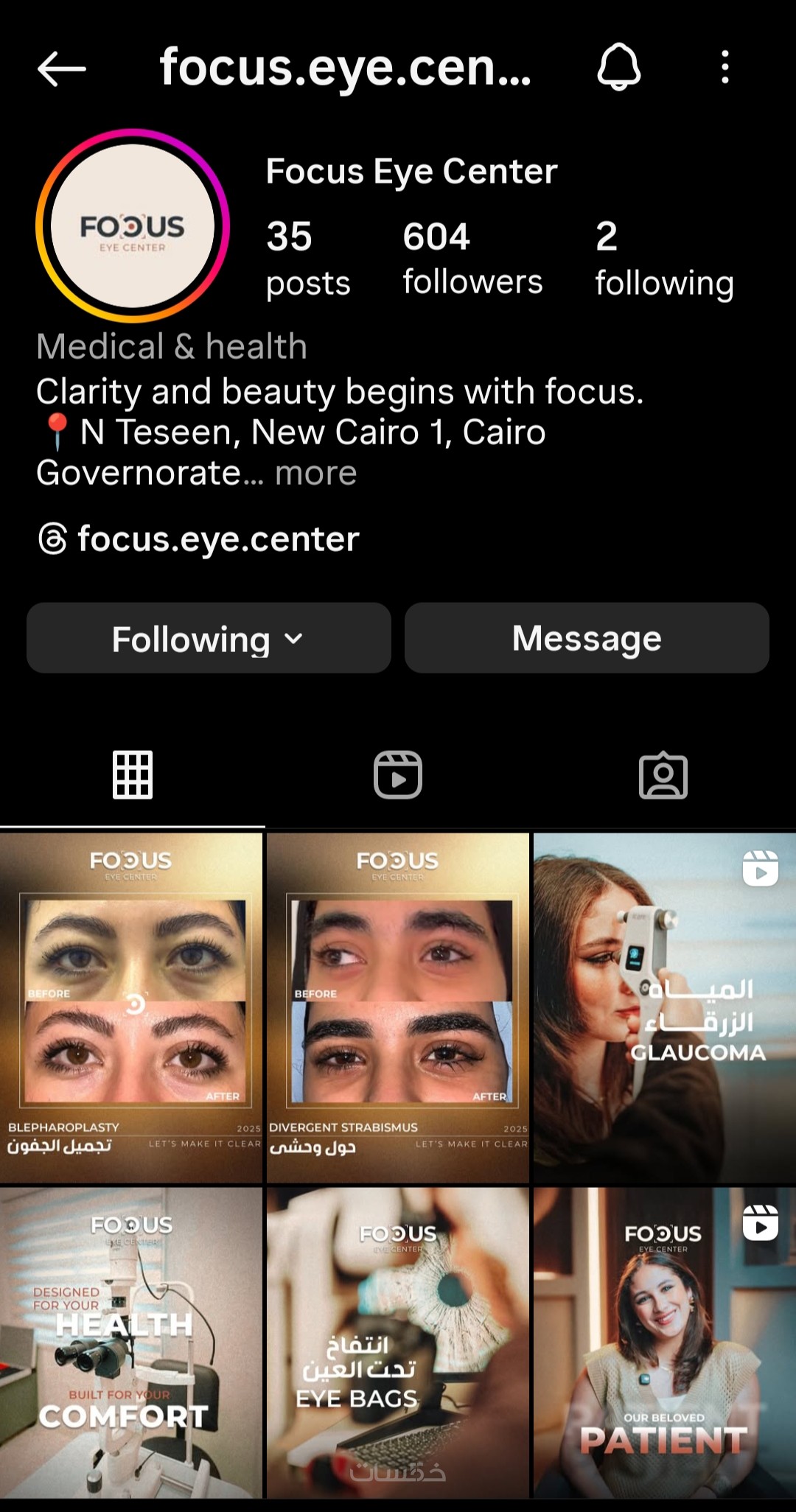Expand the bio with 'more'
The width and height of the screenshot is (796, 1512).
coord(315,473)
